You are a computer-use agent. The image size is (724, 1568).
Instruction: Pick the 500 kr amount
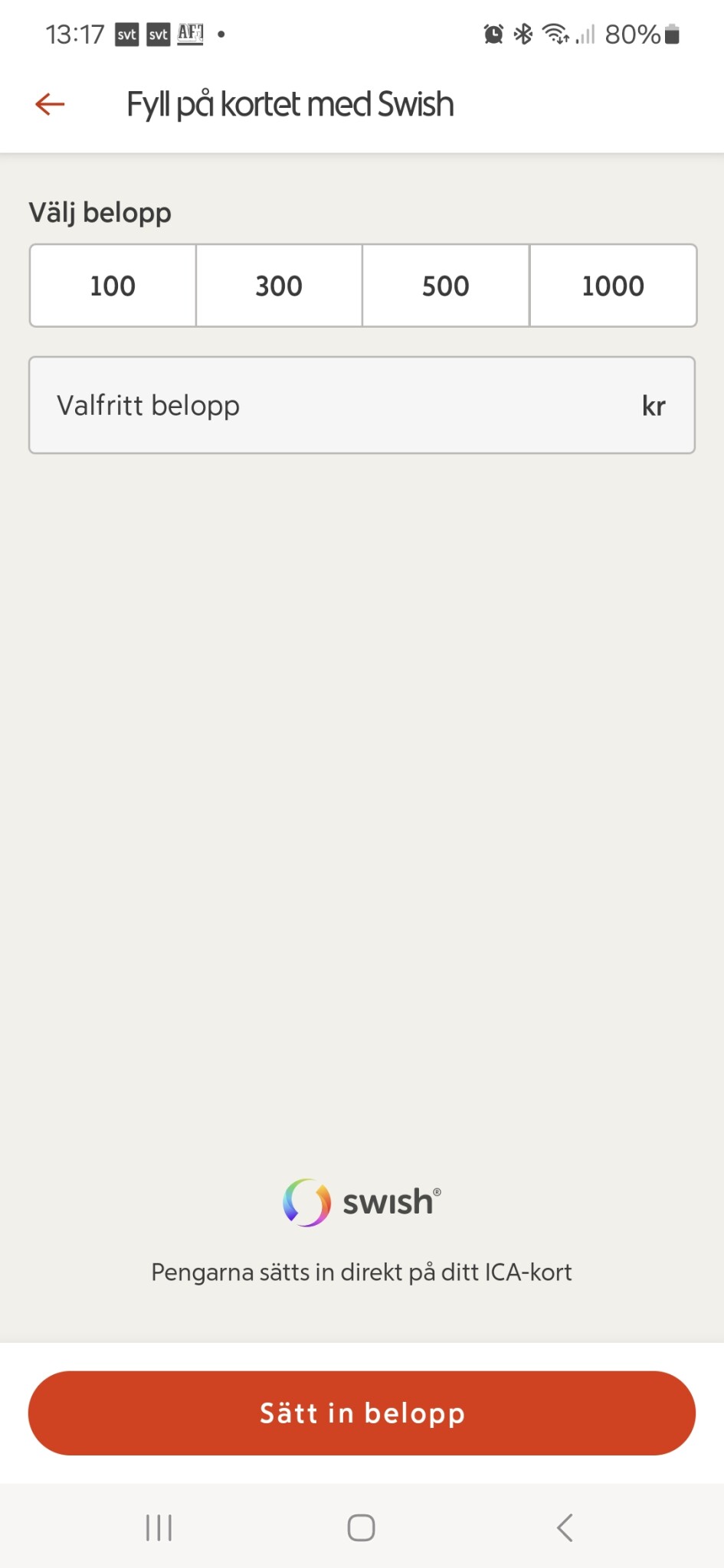[x=445, y=286]
